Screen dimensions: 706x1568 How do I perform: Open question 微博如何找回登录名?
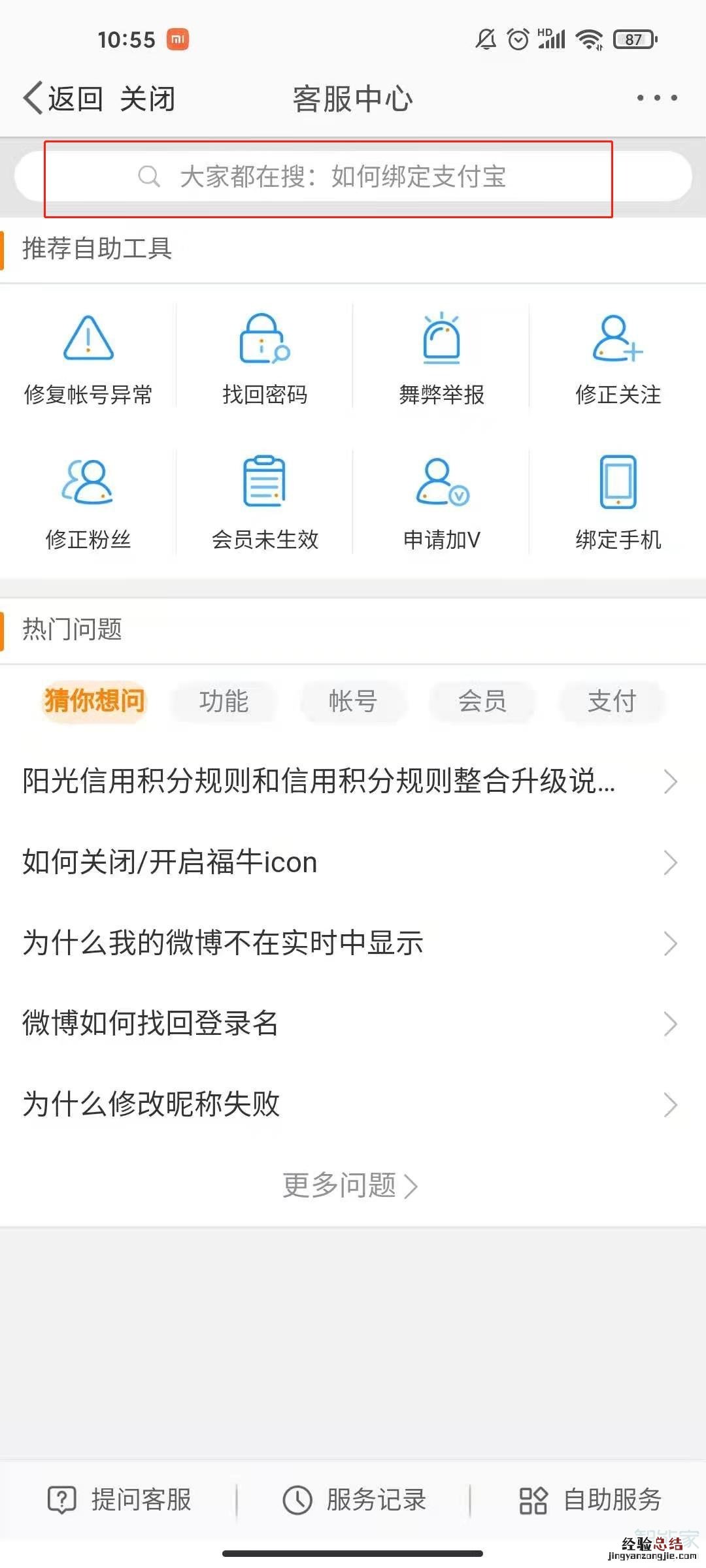click(x=340, y=1023)
